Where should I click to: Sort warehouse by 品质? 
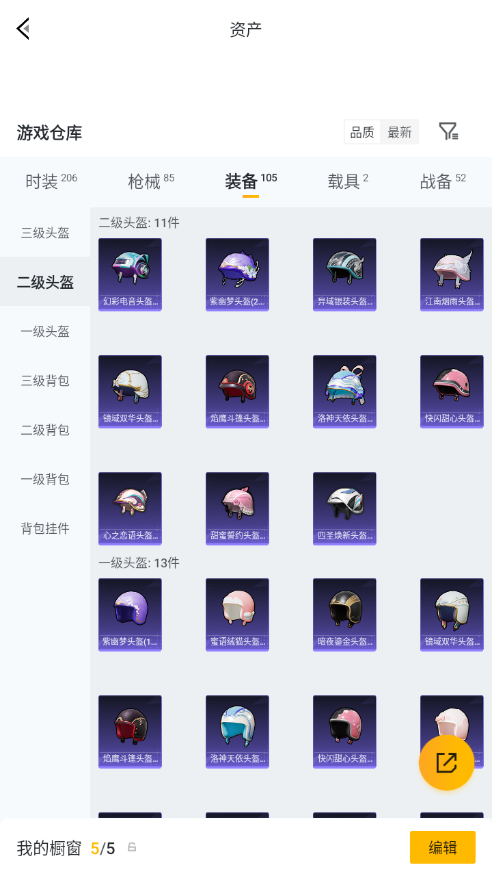point(362,132)
